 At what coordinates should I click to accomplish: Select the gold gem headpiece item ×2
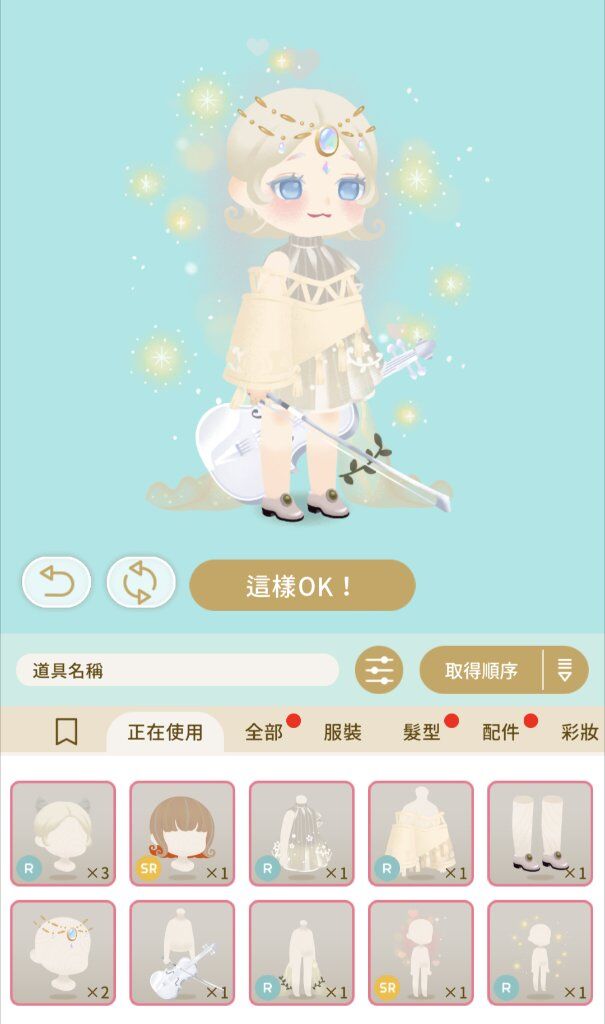click(63, 953)
